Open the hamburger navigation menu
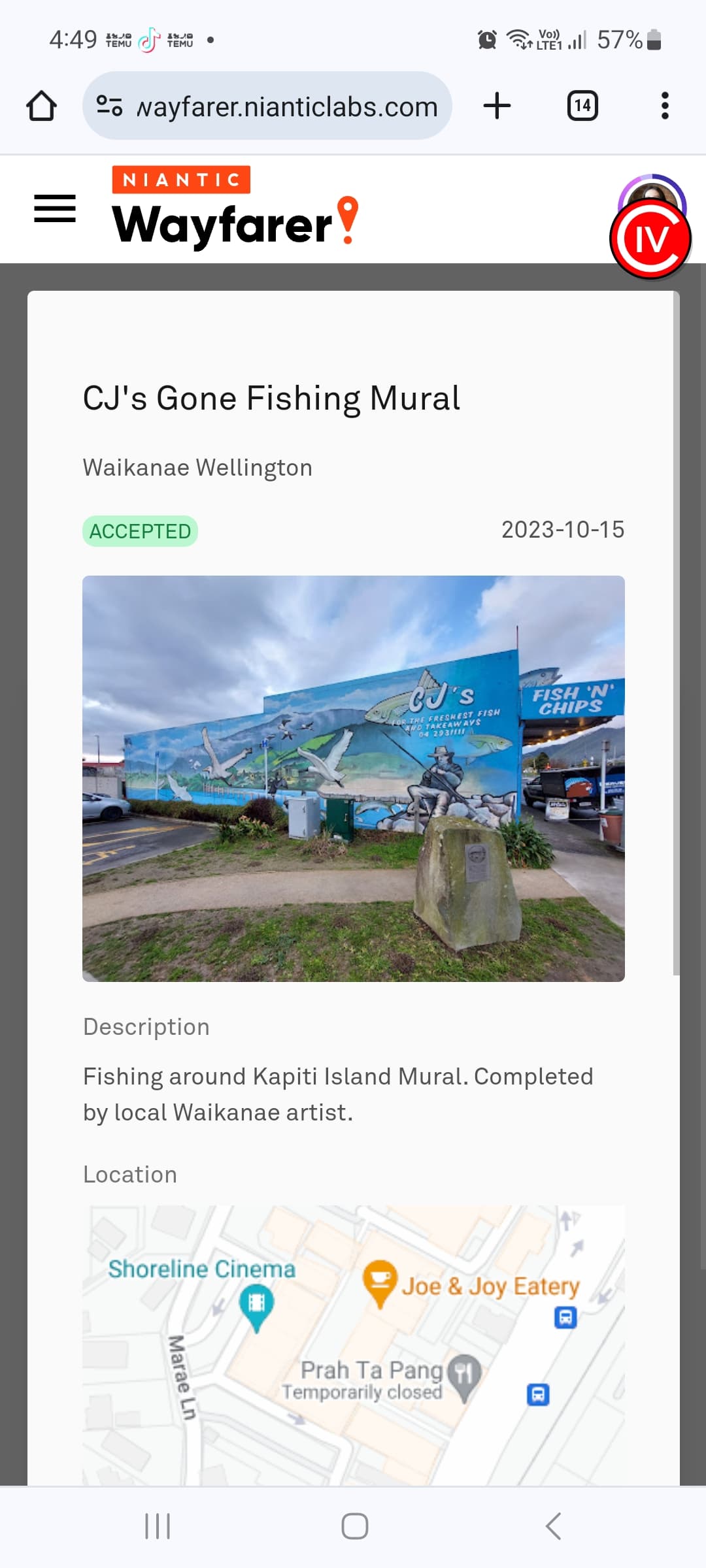Image resolution: width=706 pixels, height=1568 pixels. (x=55, y=209)
